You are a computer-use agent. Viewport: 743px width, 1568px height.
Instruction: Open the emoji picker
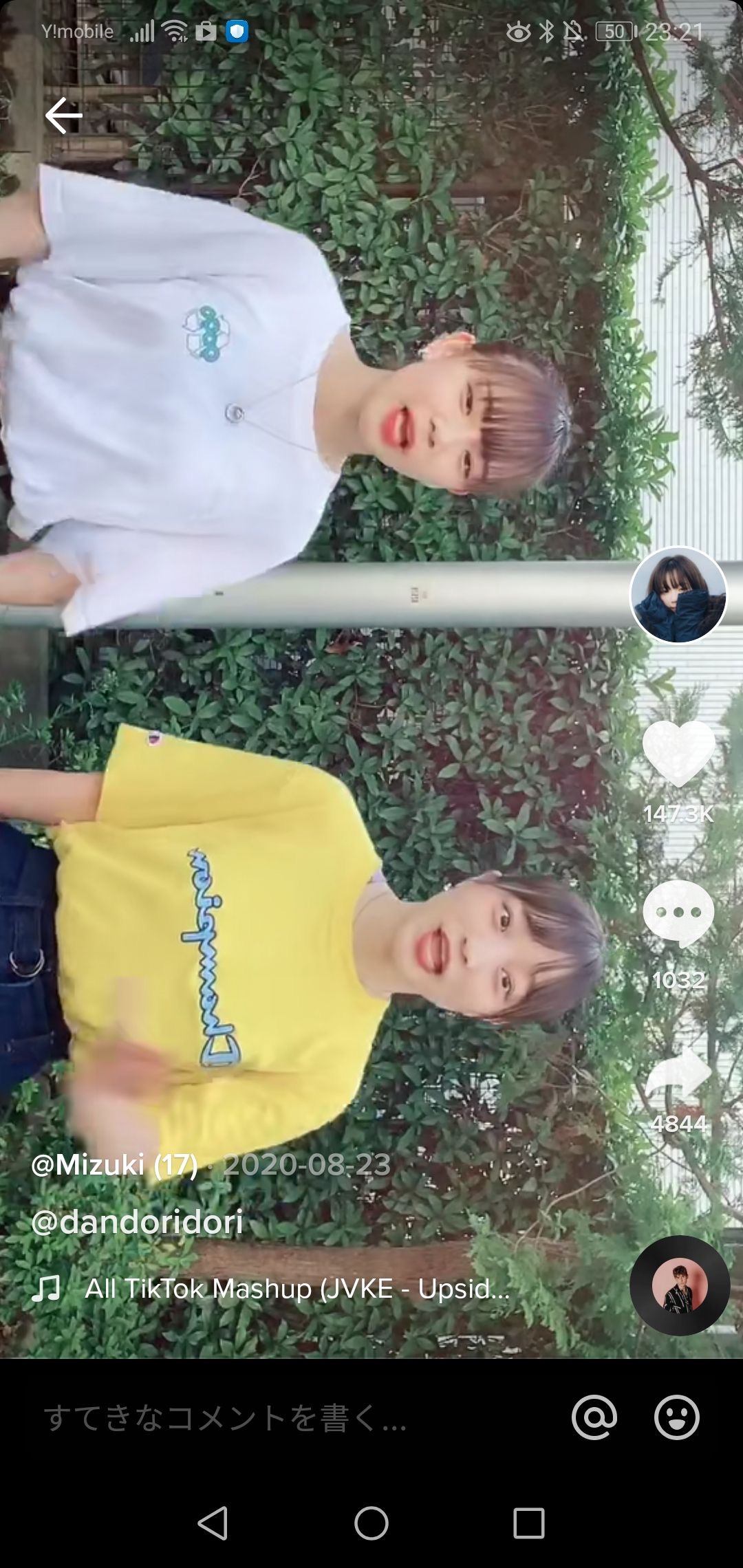[x=676, y=1417]
